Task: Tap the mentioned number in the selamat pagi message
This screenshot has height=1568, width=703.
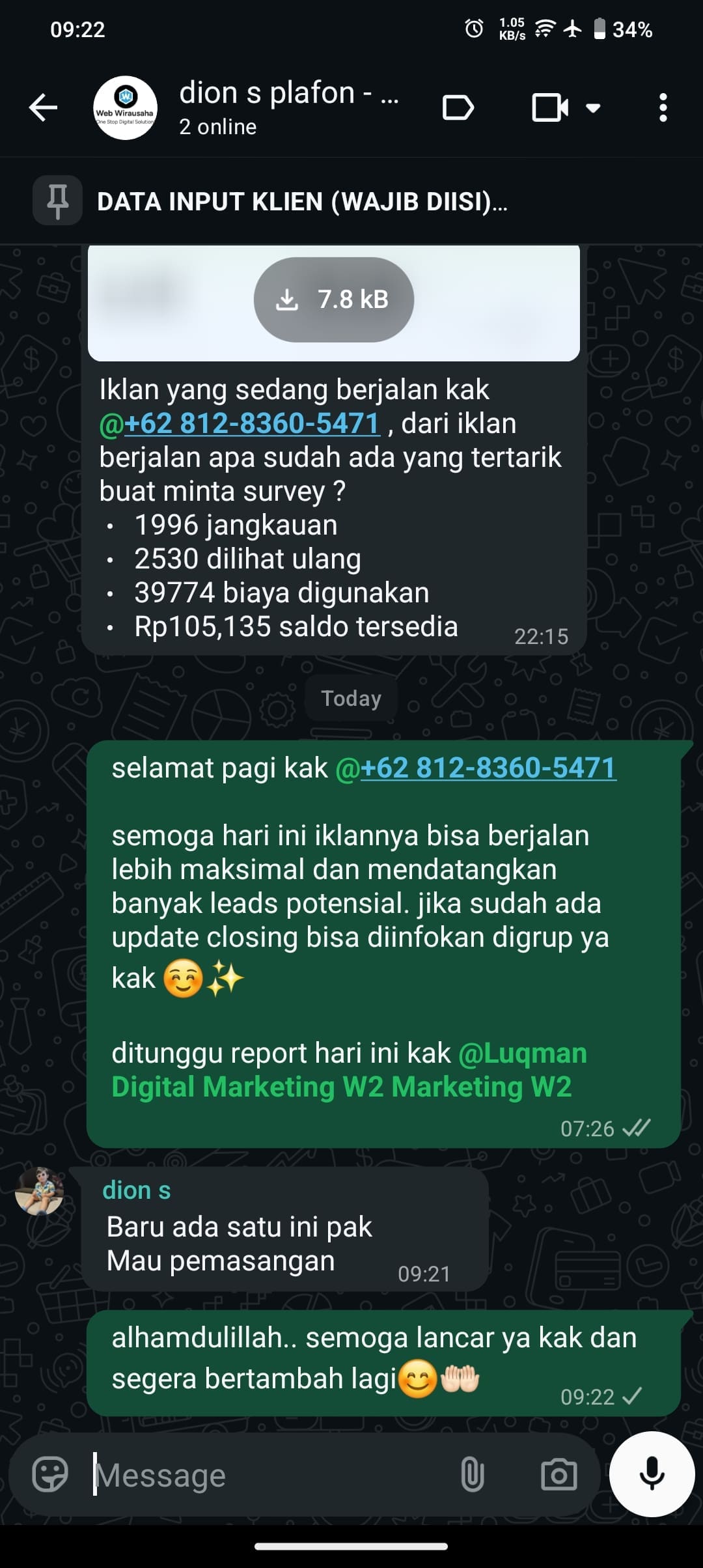Action: tap(487, 768)
